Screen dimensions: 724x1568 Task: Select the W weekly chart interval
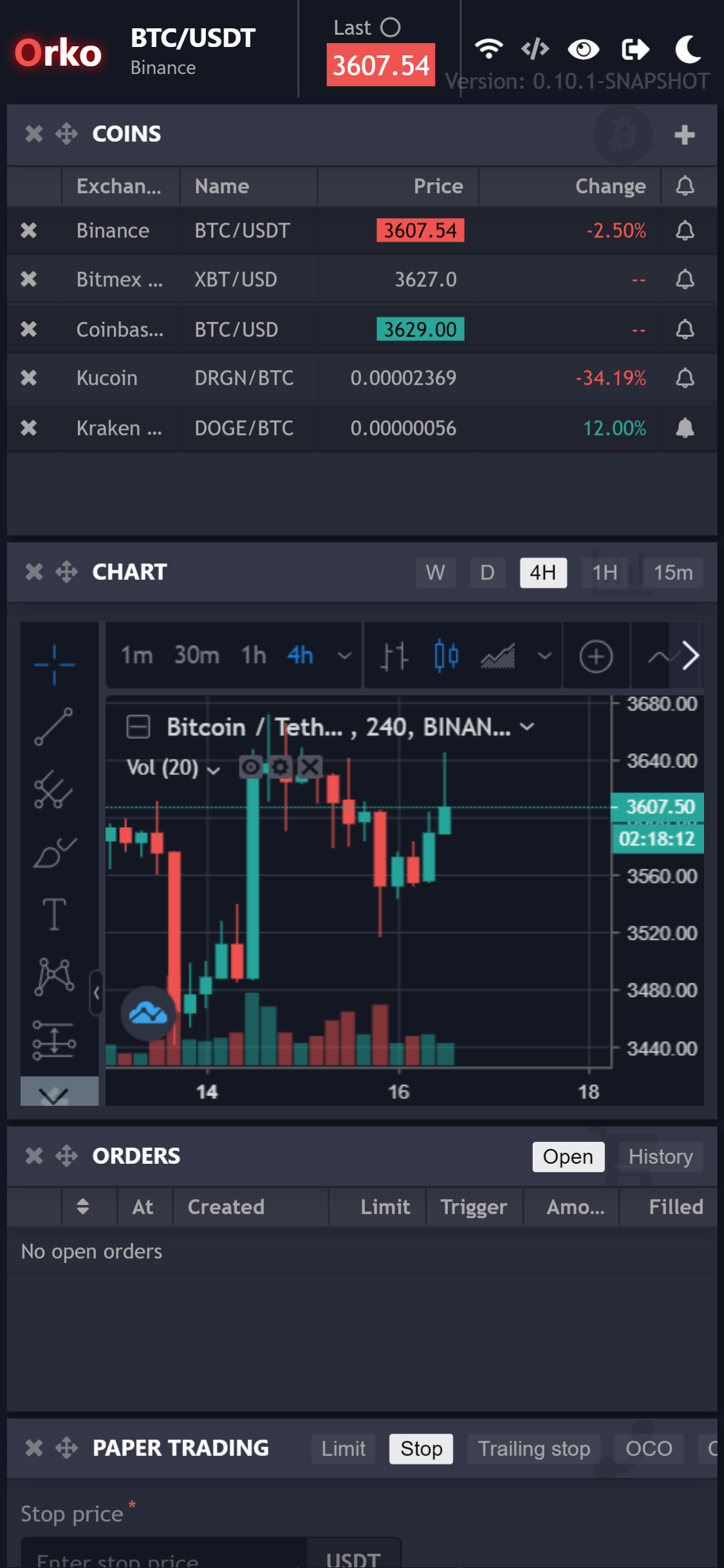coord(436,572)
